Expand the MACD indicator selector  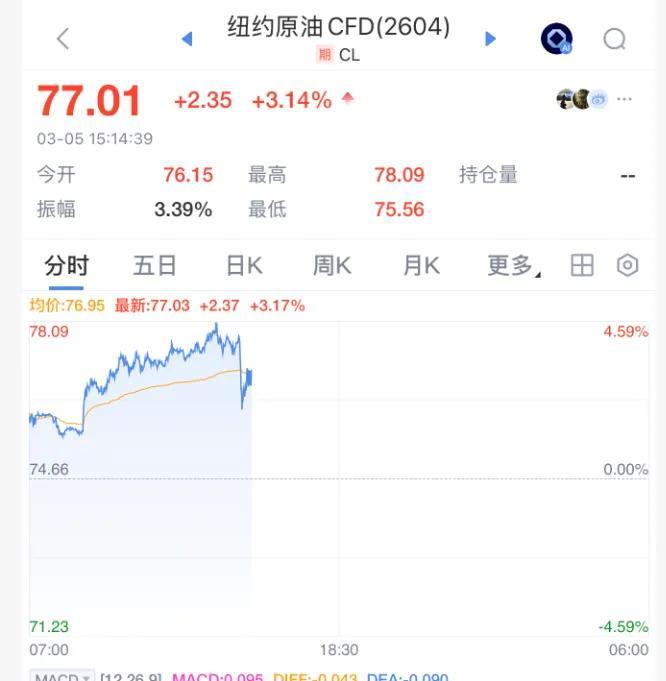(x=62, y=677)
